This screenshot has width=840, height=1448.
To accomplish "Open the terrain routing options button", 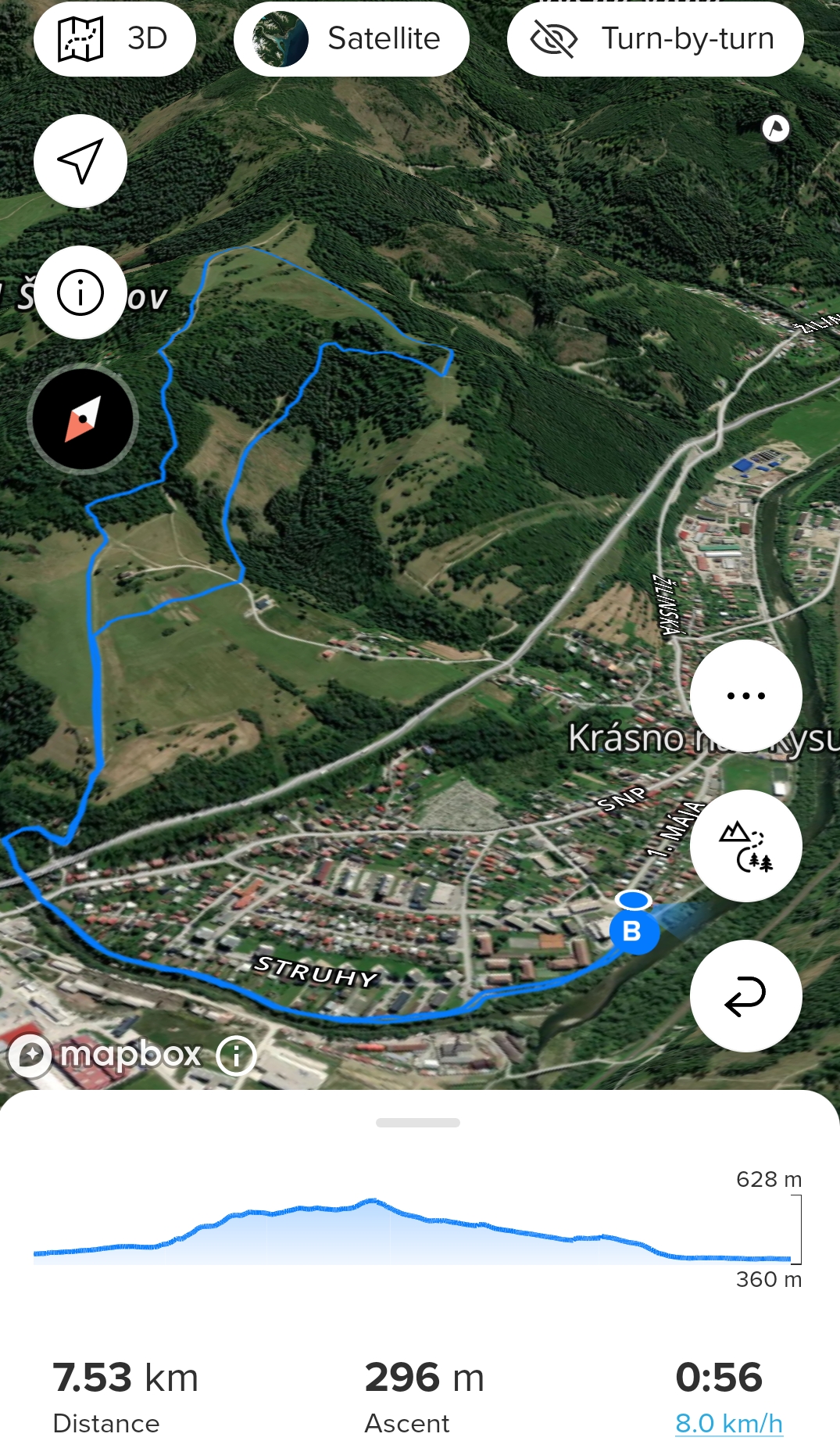I will pyautogui.click(x=745, y=846).
